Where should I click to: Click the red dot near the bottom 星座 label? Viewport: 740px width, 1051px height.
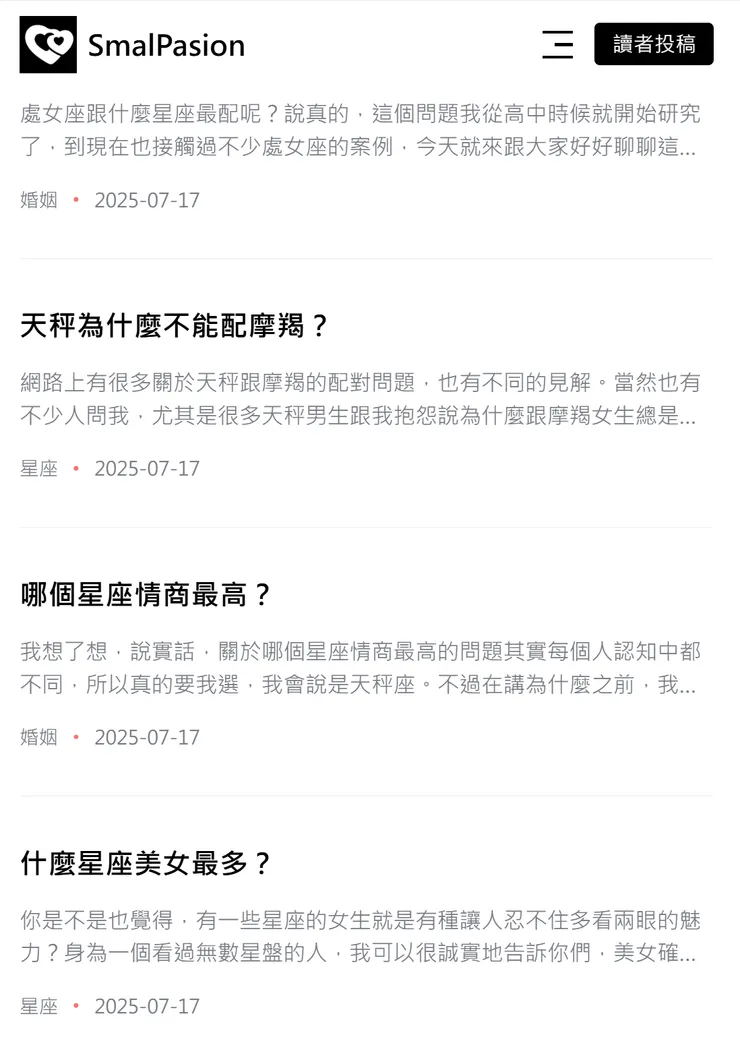coord(73,1009)
